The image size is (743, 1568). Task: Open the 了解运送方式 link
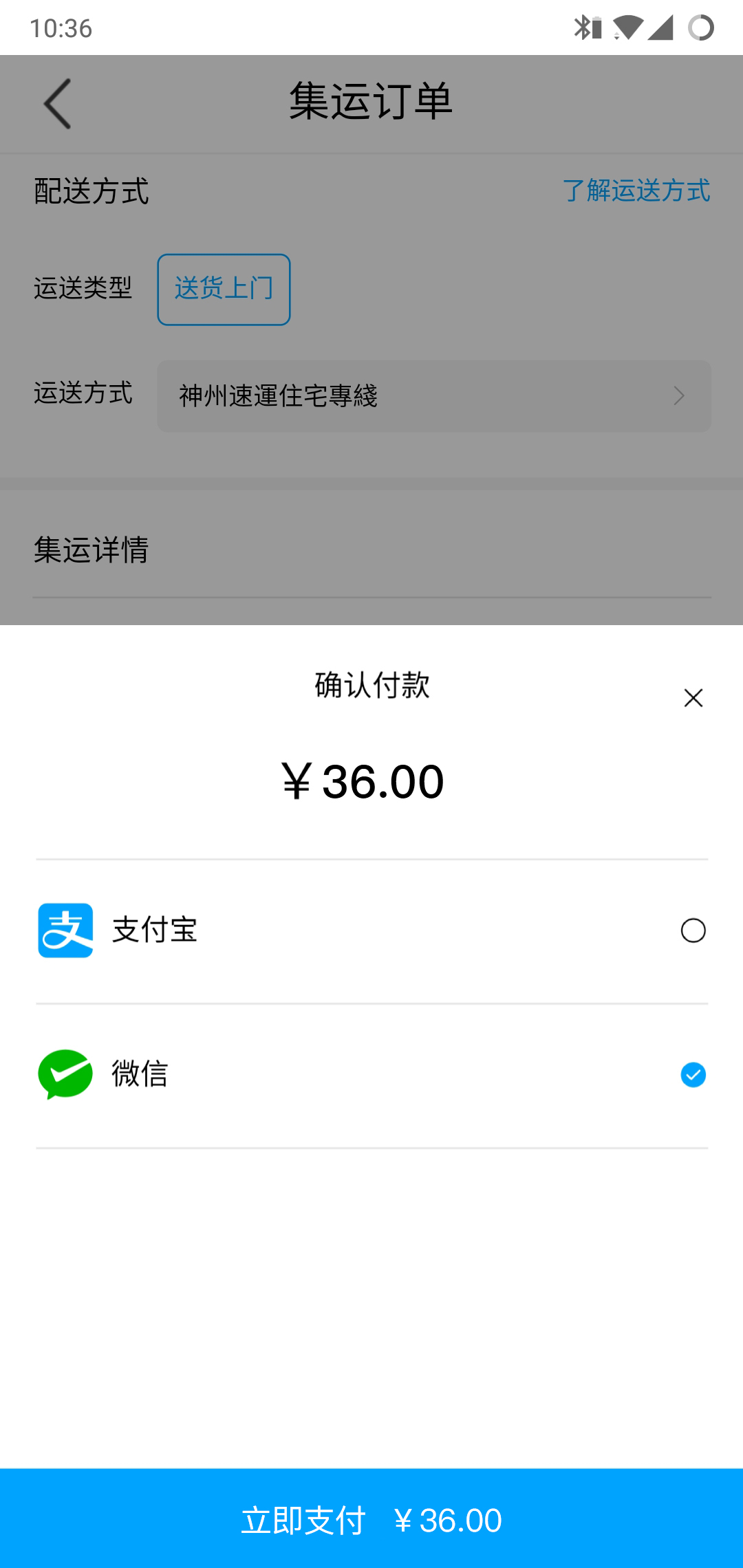[x=636, y=190]
